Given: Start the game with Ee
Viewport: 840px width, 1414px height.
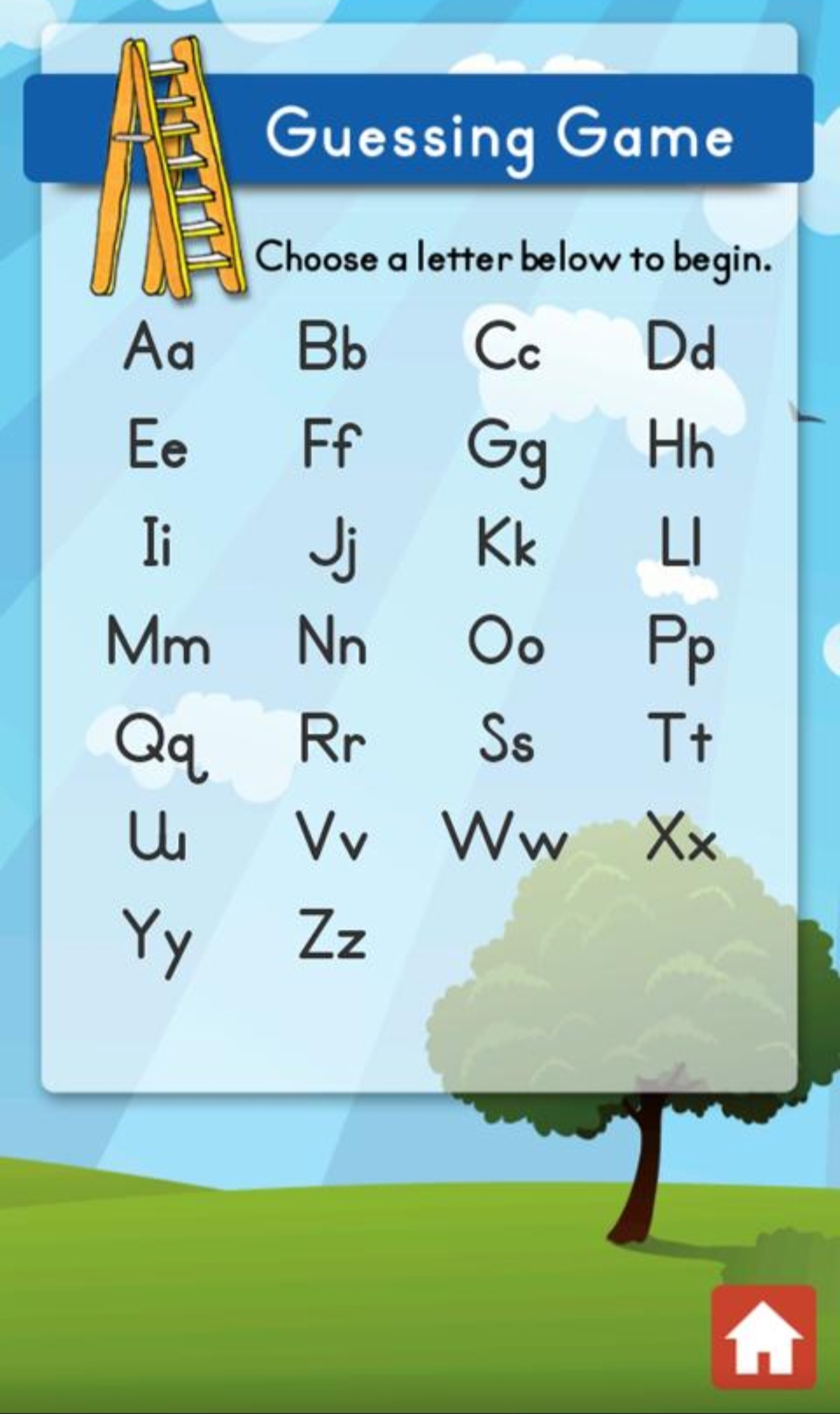Looking at the screenshot, I should [x=158, y=444].
